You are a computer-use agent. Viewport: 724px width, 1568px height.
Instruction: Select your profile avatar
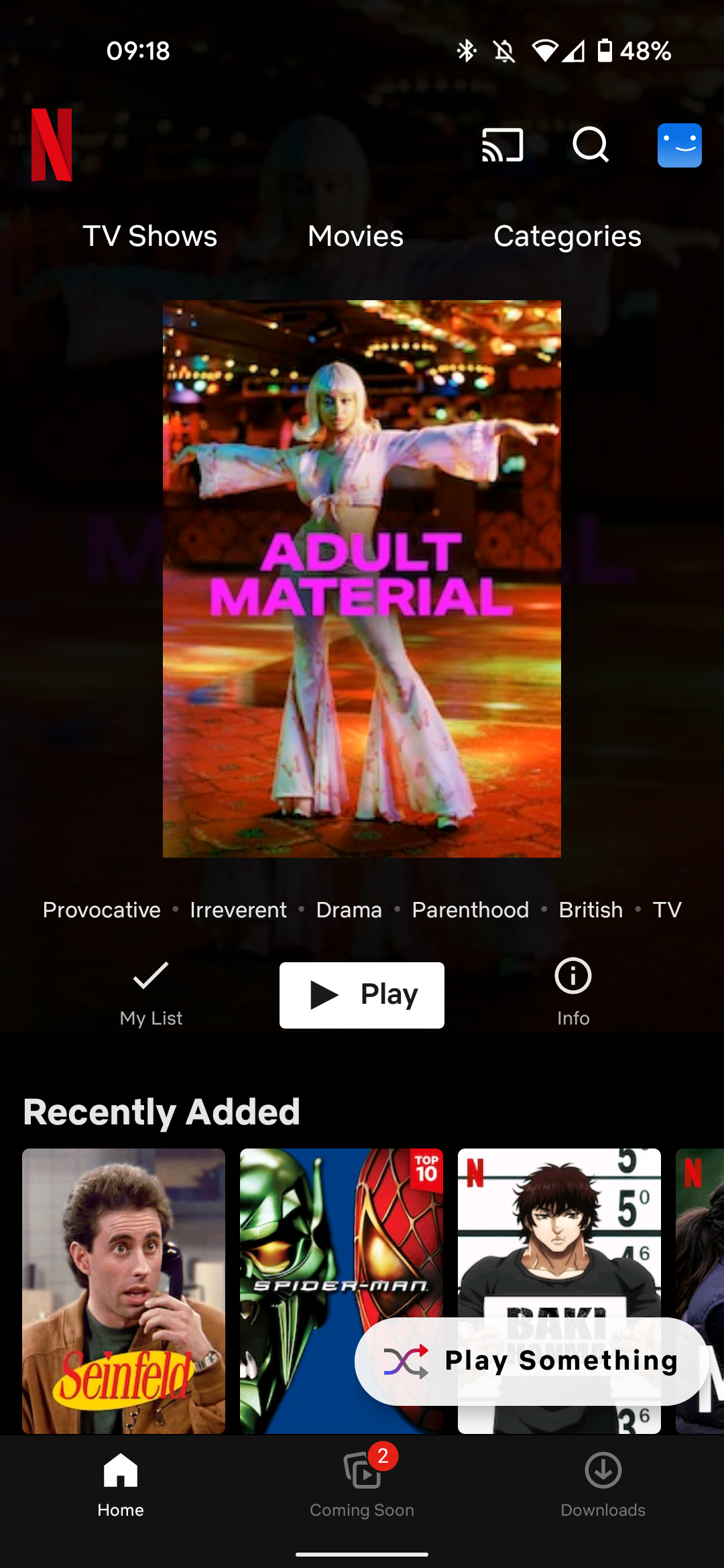[x=679, y=145]
